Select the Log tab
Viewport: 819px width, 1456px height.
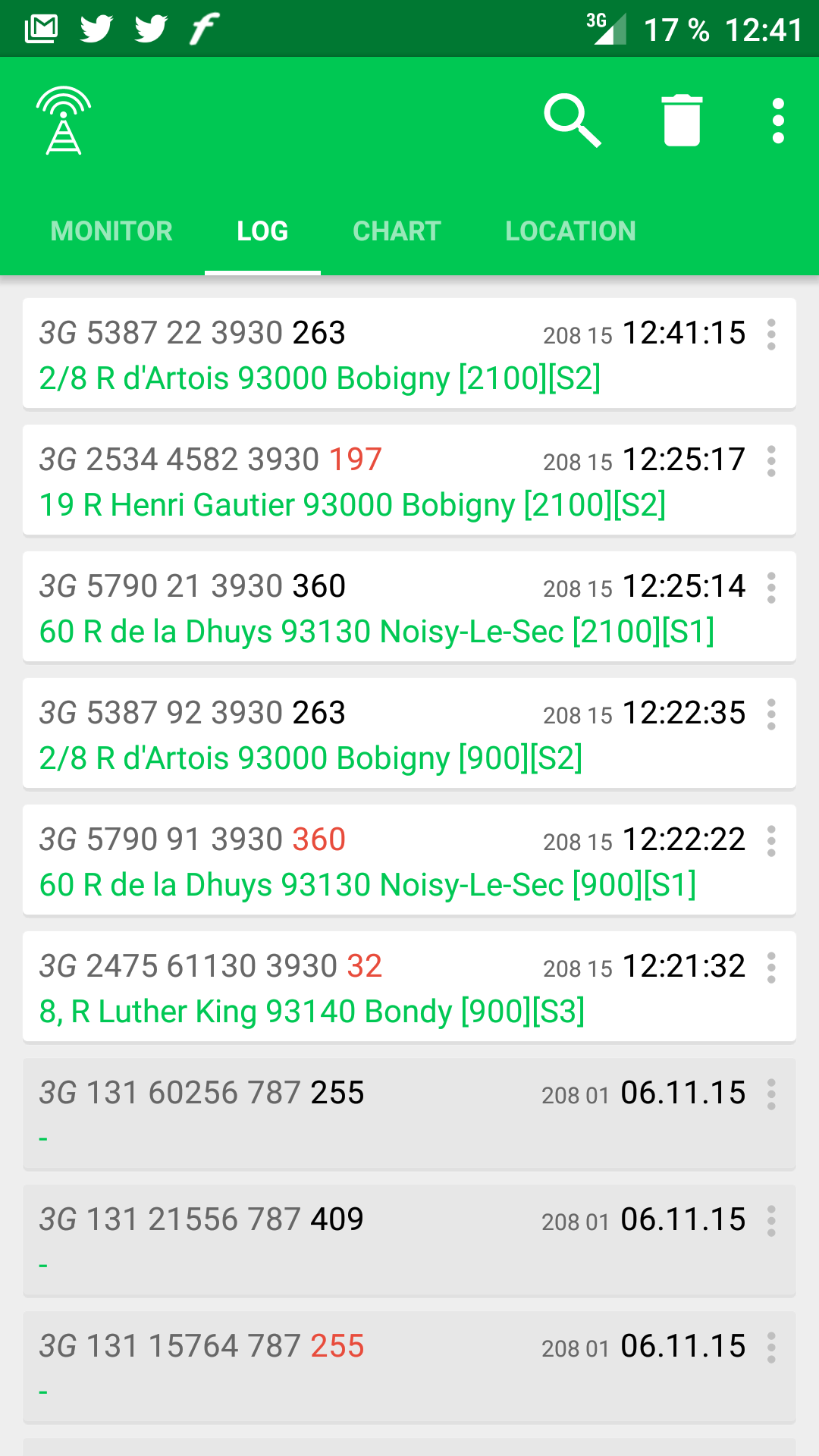tap(262, 231)
